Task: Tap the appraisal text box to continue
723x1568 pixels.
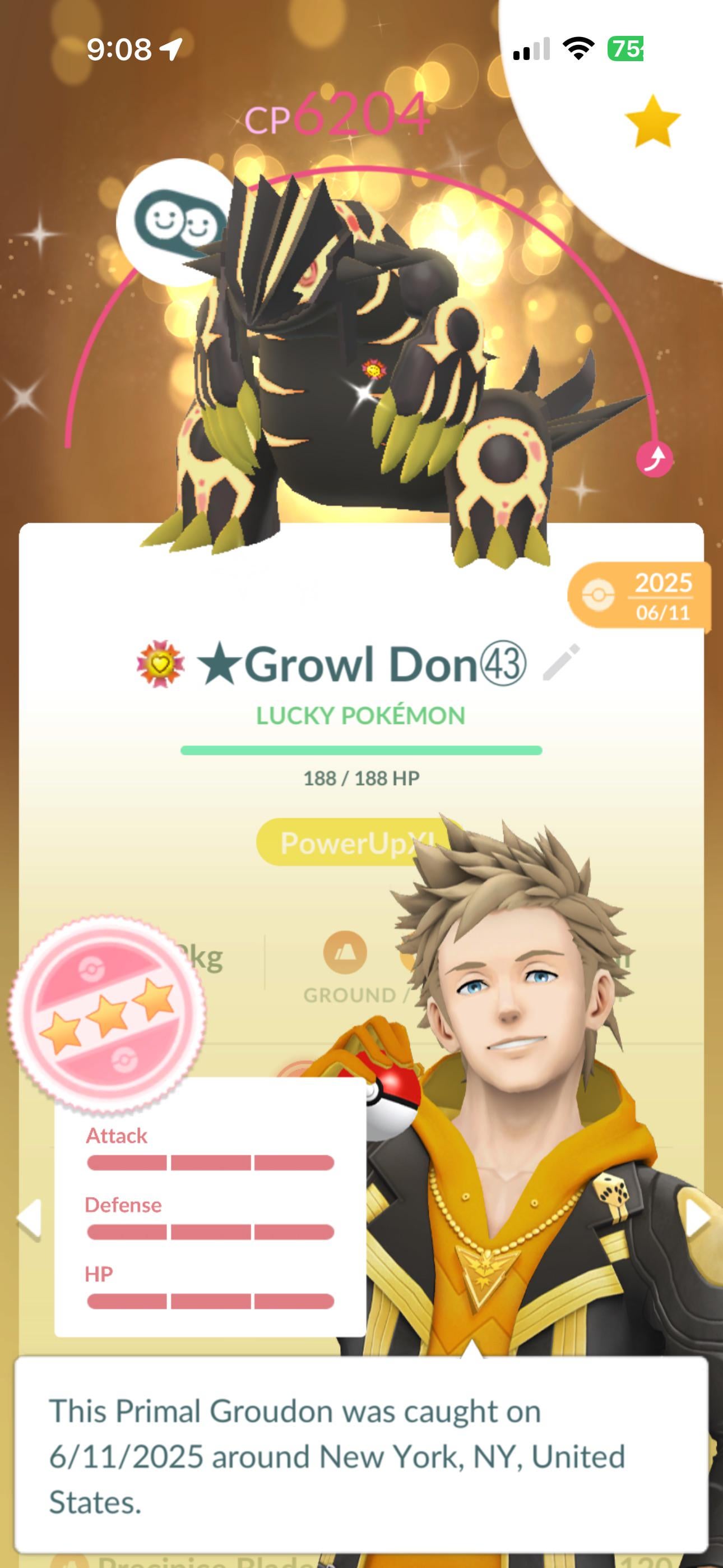Action: pos(361,1455)
